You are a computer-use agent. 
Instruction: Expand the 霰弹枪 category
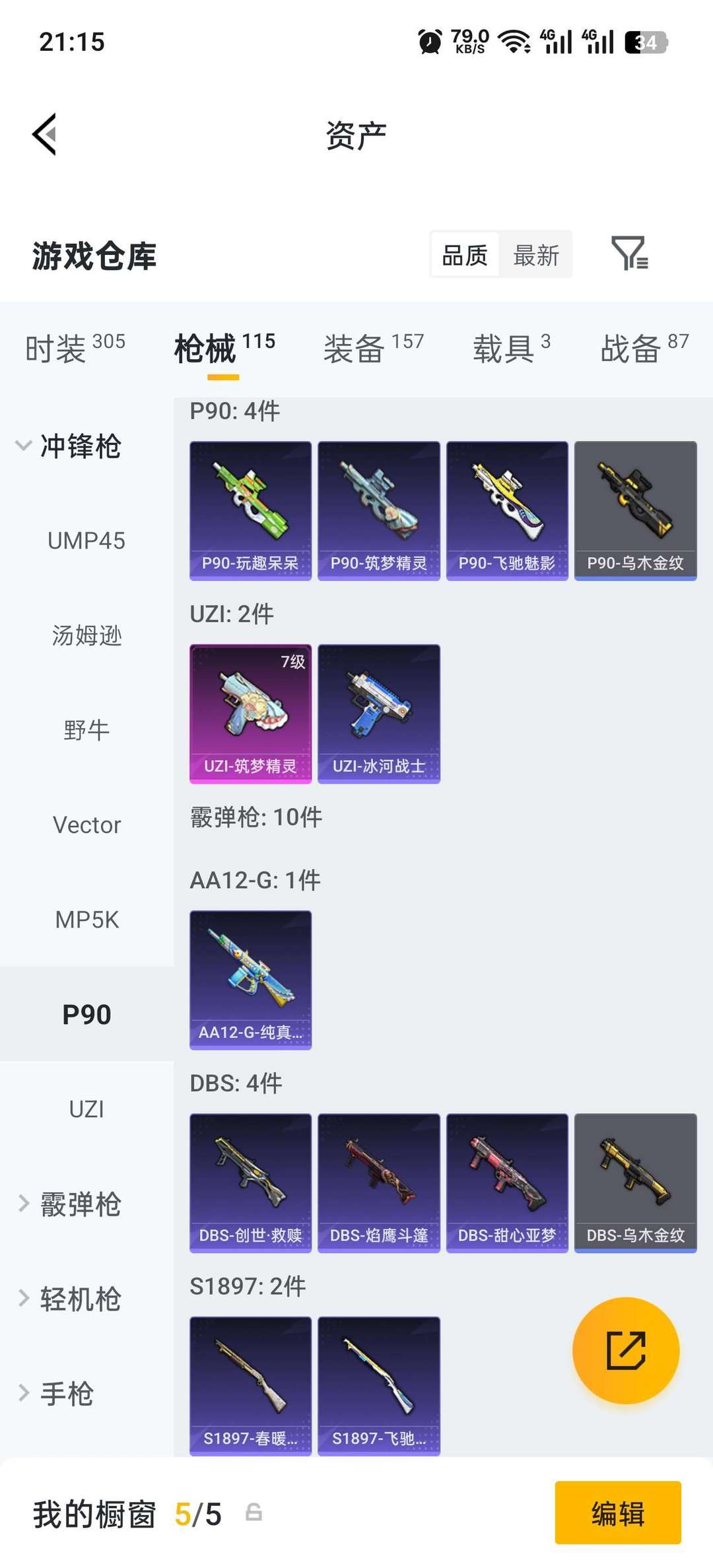tap(69, 1204)
